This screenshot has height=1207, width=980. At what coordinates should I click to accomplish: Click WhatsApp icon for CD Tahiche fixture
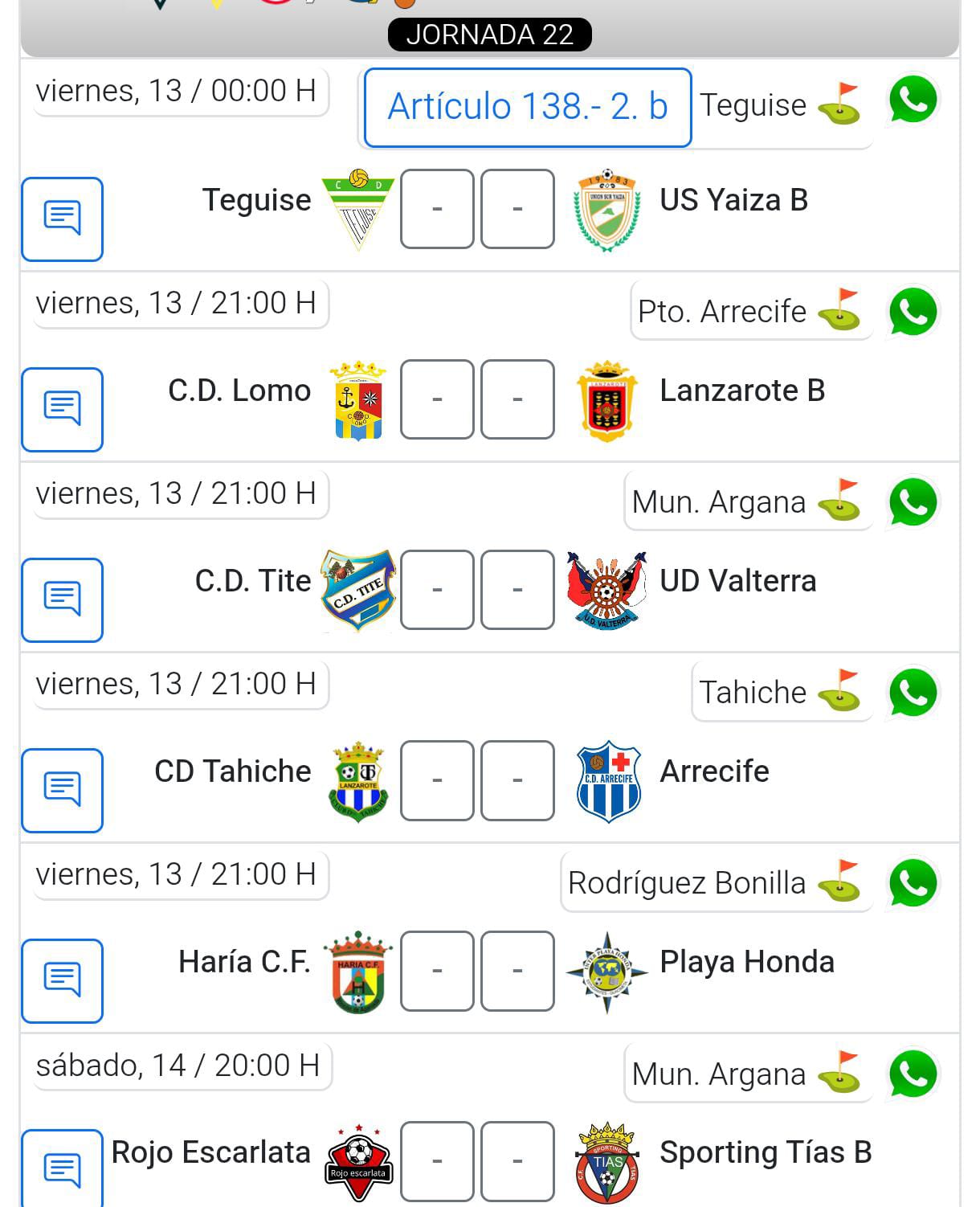point(912,692)
